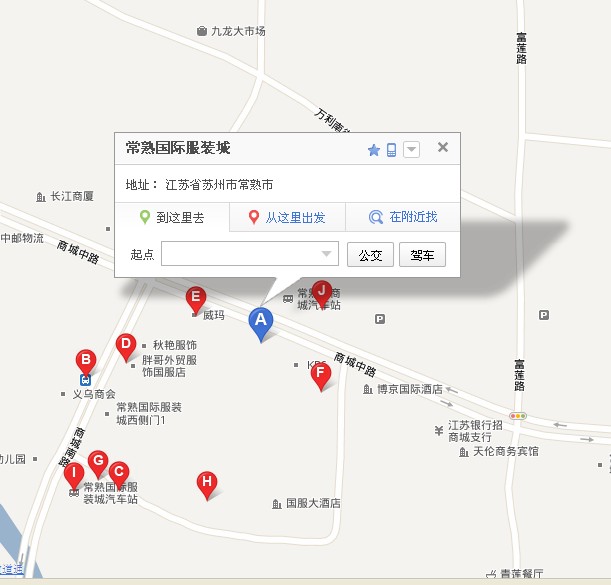Focus the 起点 starting point field
This screenshot has height=585, width=611.
(250, 254)
